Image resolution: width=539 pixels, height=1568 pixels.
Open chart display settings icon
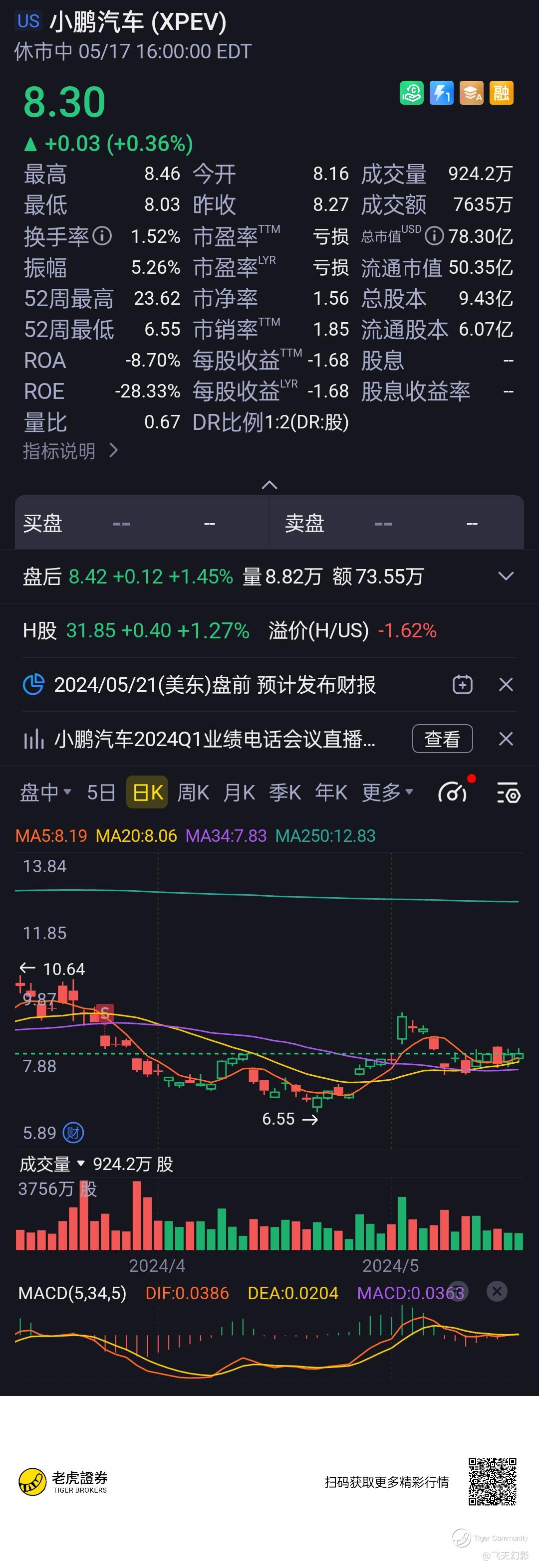pyautogui.click(x=508, y=792)
